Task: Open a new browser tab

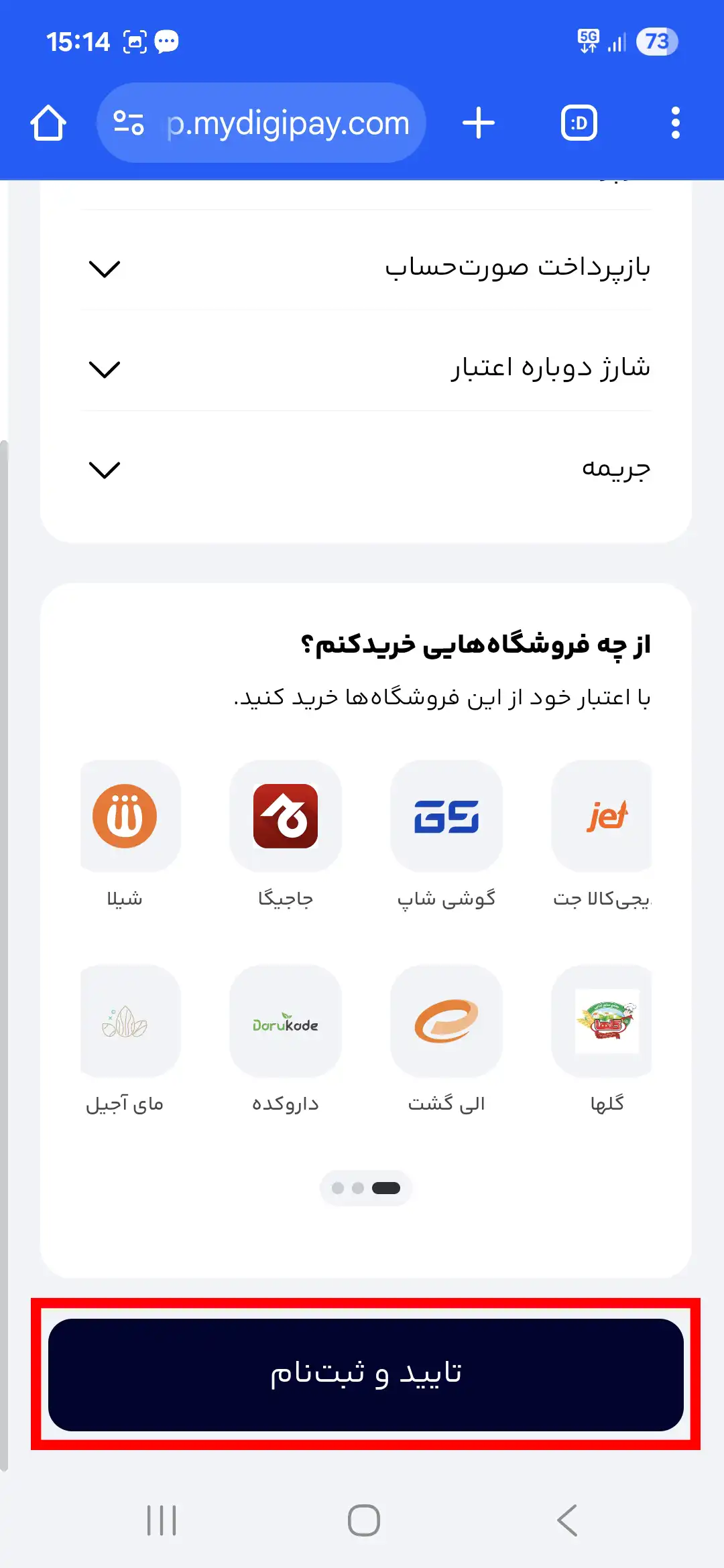Action: pyautogui.click(x=479, y=123)
